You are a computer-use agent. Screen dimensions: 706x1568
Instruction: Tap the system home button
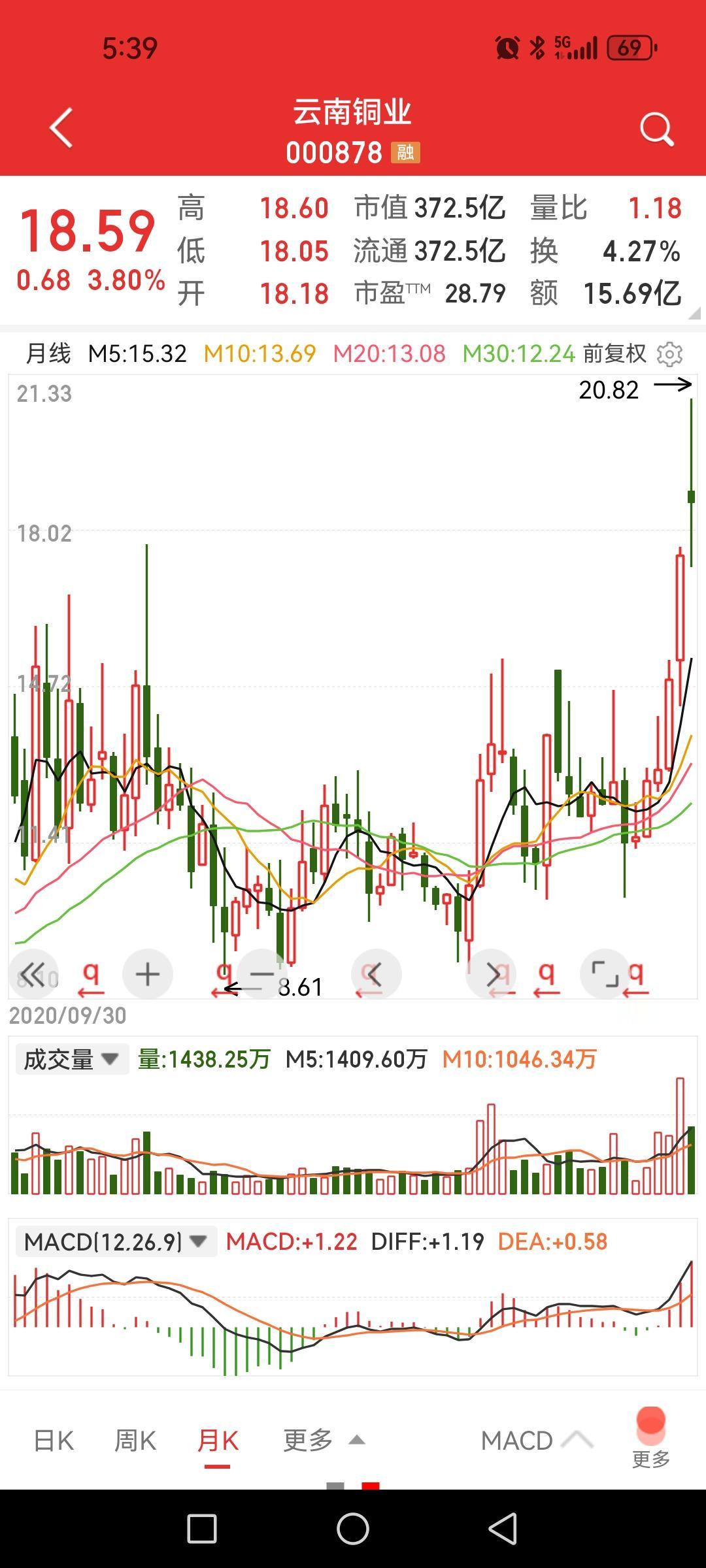click(x=353, y=1529)
